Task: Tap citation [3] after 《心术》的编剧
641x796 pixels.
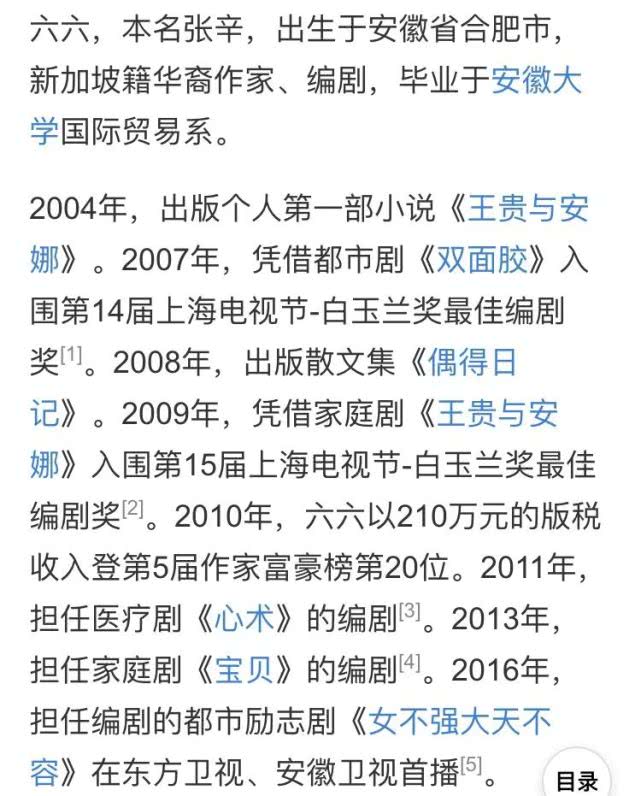Action: pos(409,611)
